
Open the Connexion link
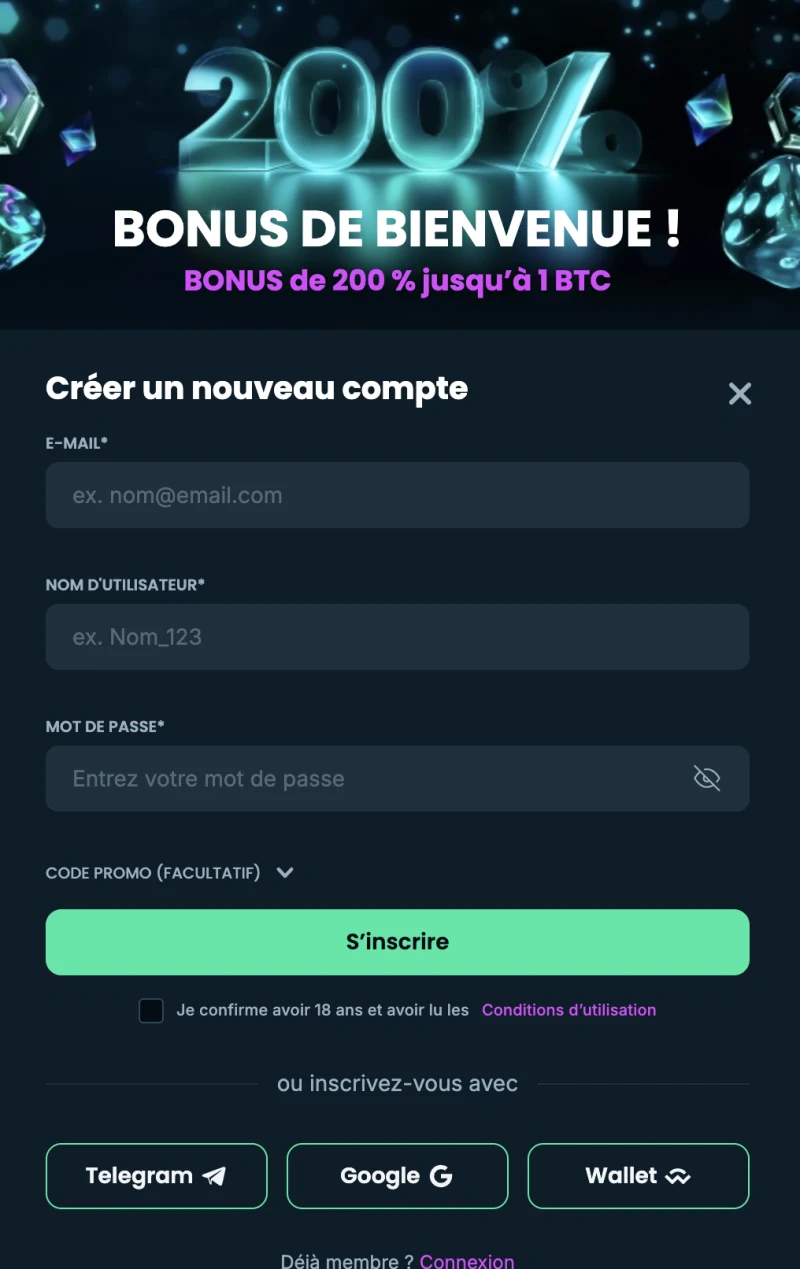(467, 1261)
